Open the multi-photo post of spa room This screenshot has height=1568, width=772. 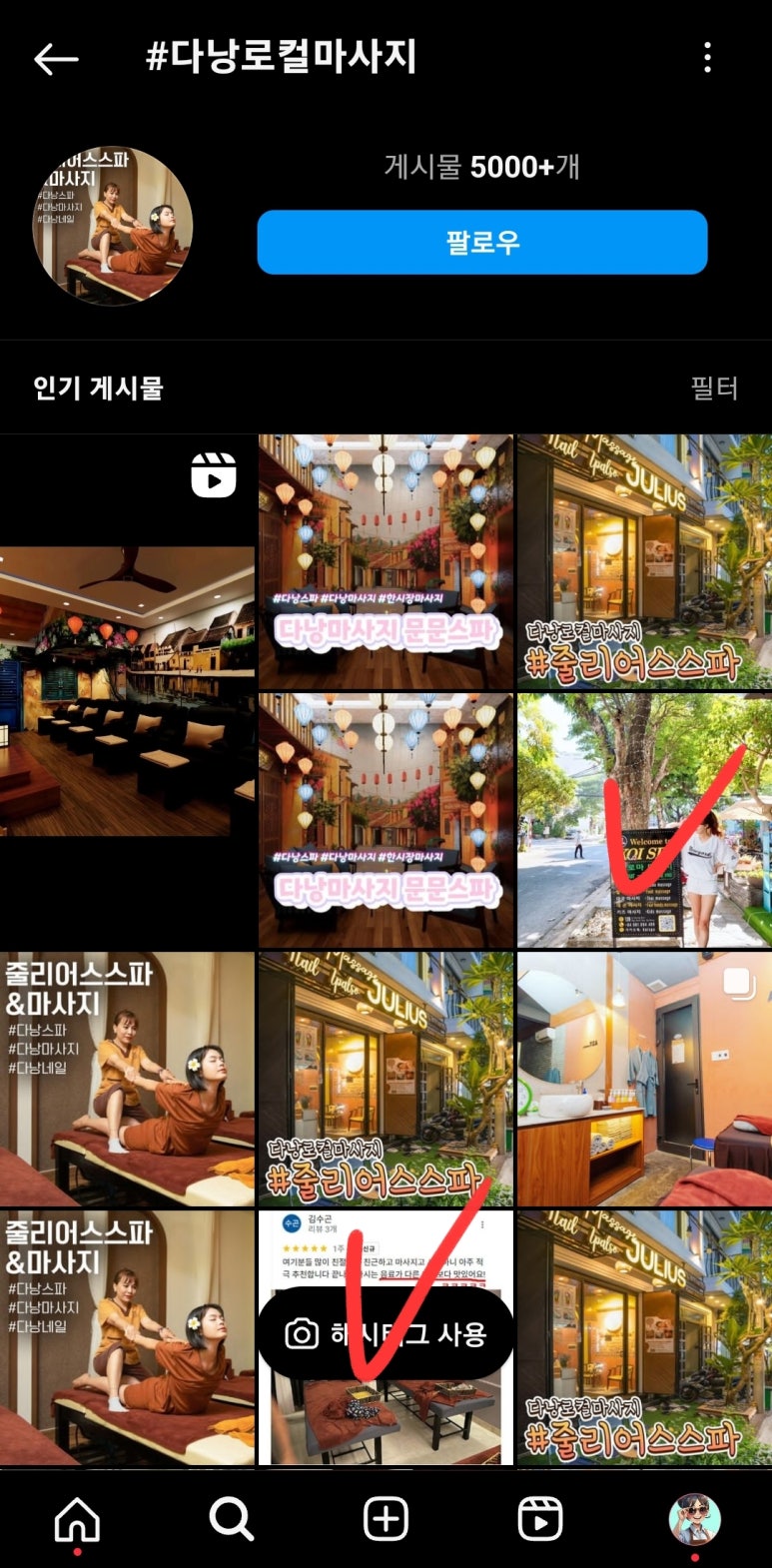644,1079
